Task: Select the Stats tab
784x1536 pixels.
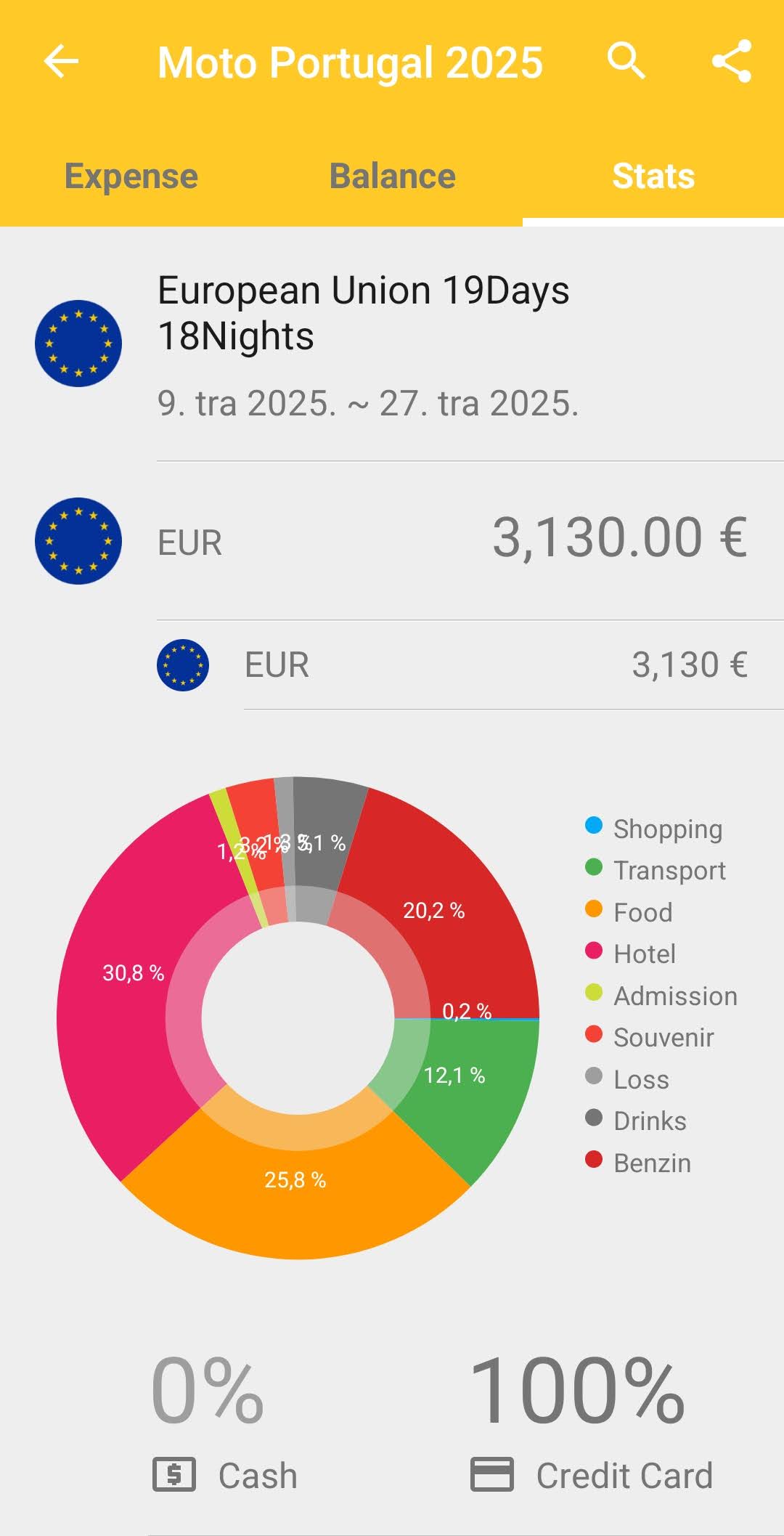Action: [653, 176]
